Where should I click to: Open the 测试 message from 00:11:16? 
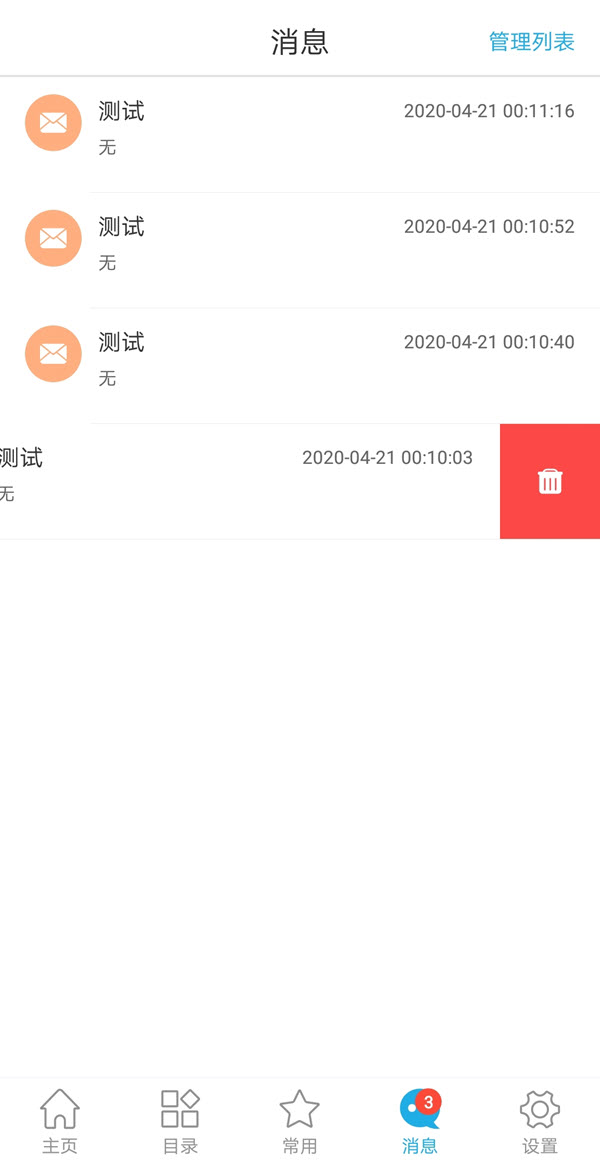coord(300,134)
